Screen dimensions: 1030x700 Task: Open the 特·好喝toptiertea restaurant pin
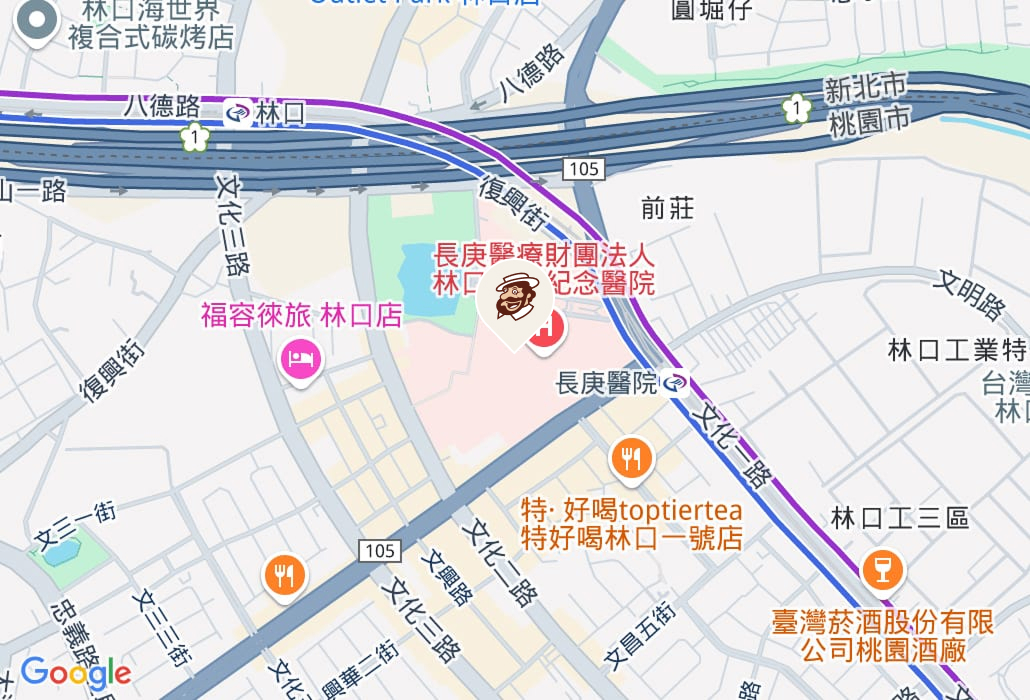tap(629, 459)
